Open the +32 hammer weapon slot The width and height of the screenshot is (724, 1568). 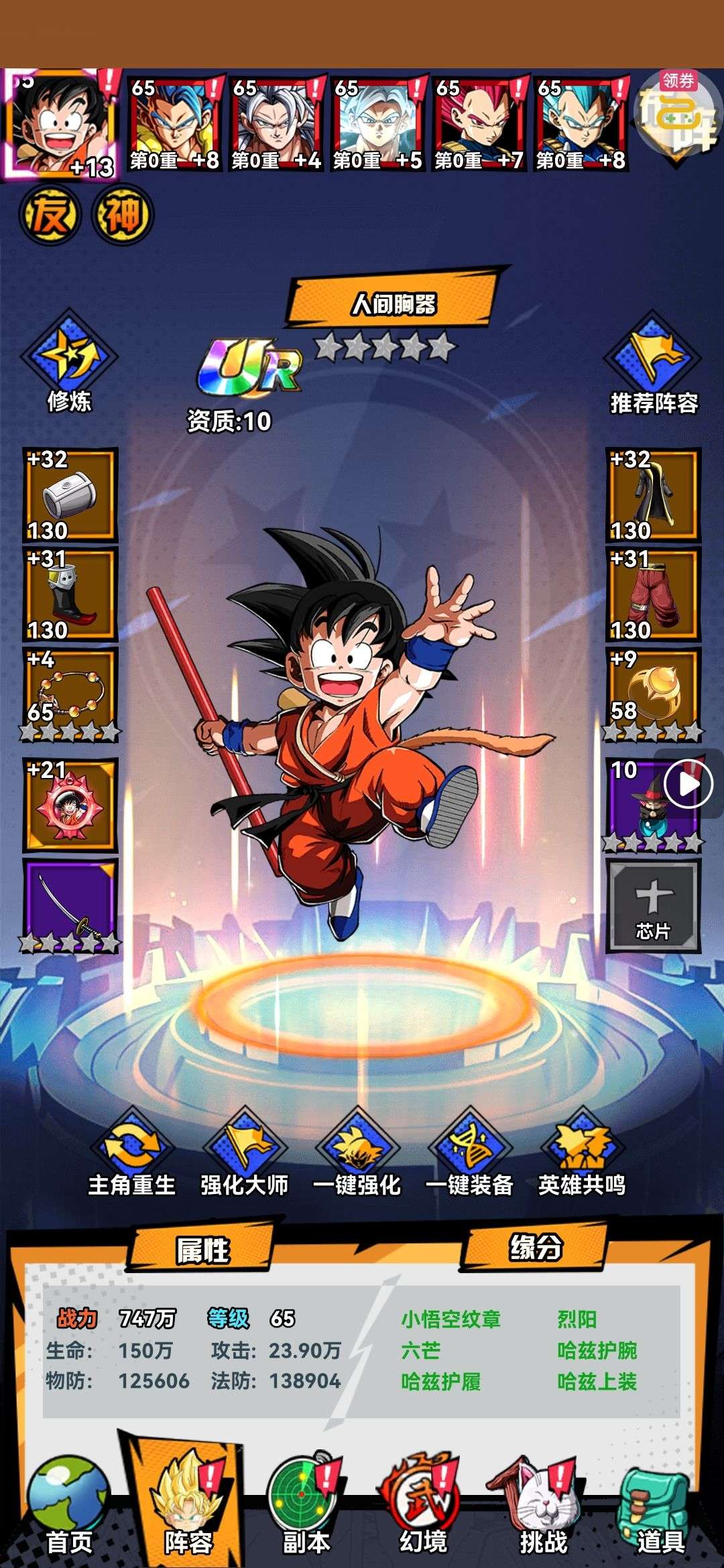click(70, 495)
